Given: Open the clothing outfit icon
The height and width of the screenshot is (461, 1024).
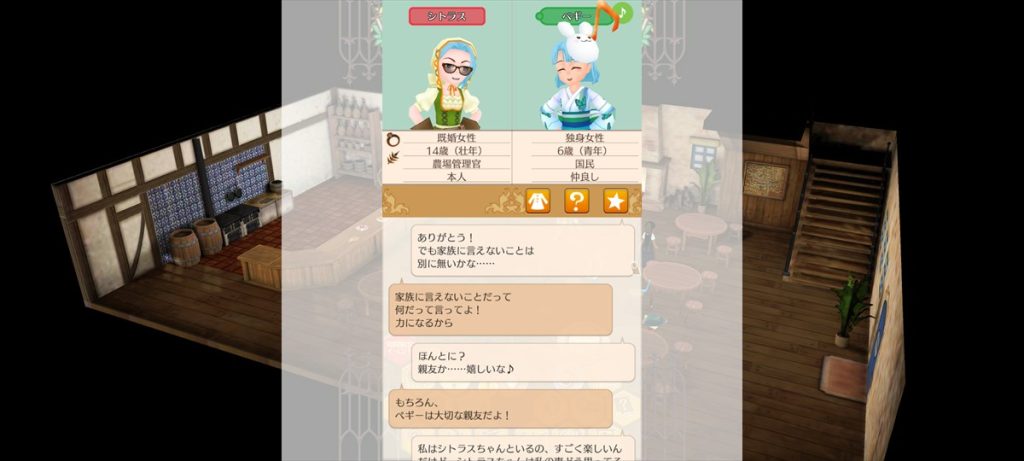Looking at the screenshot, I should pyautogui.click(x=538, y=201).
